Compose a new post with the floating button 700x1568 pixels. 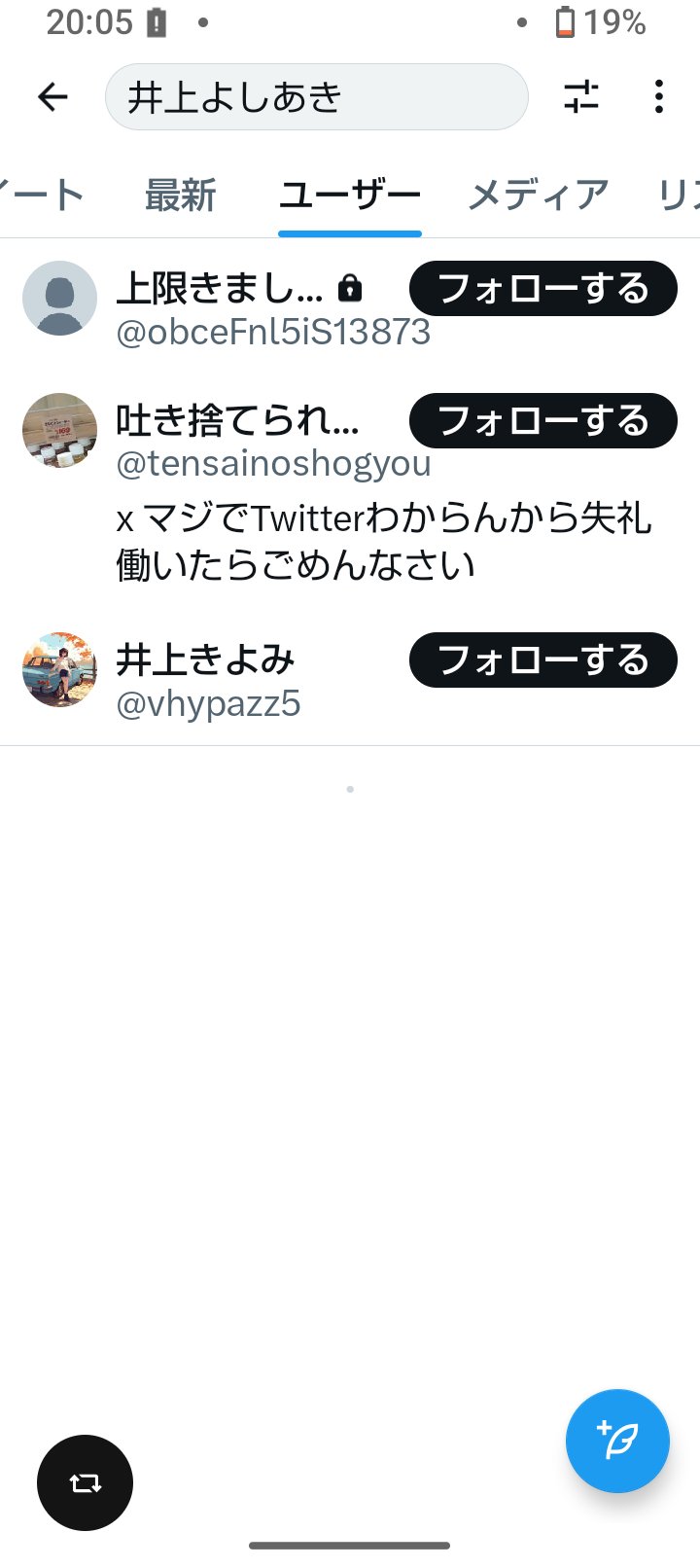[x=617, y=1441]
